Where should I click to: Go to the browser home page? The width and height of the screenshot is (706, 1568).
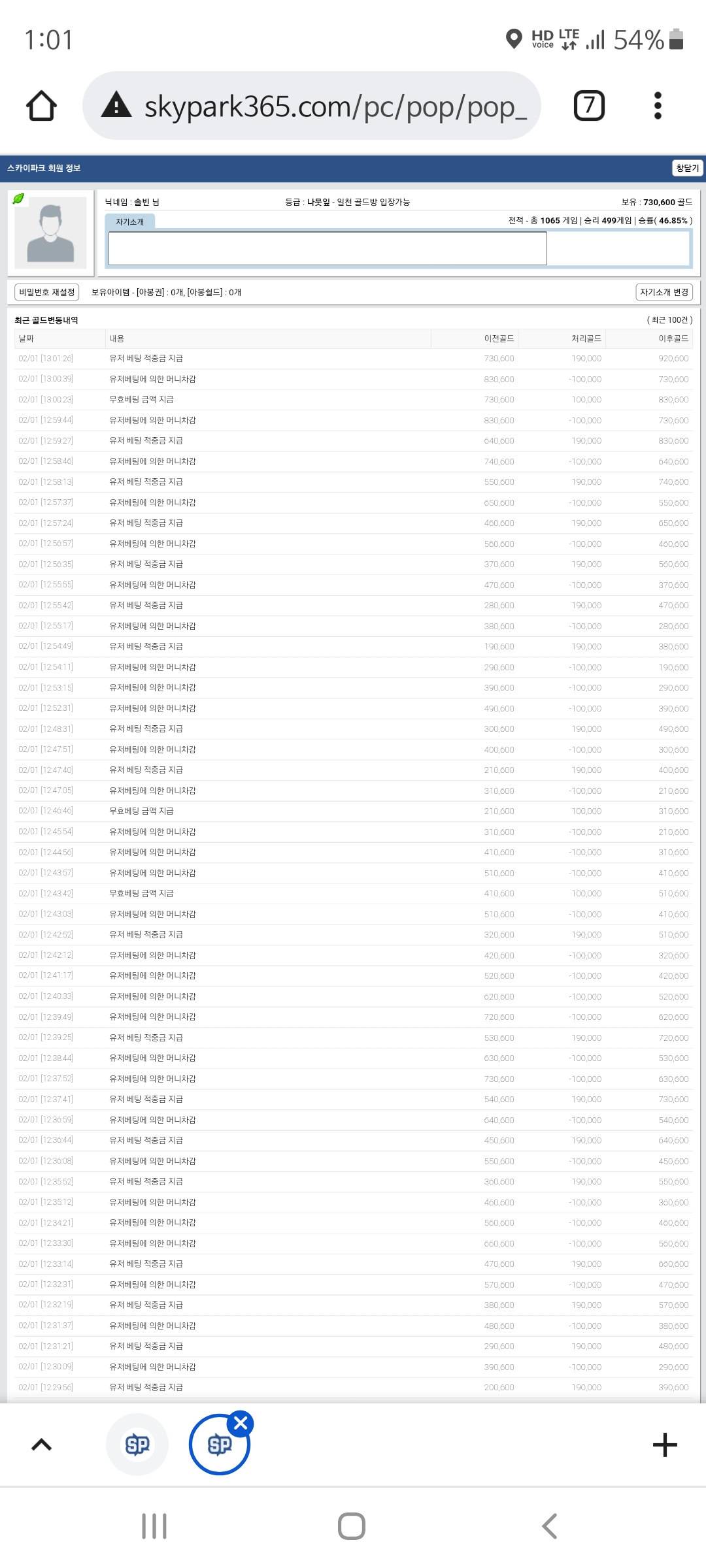41,106
